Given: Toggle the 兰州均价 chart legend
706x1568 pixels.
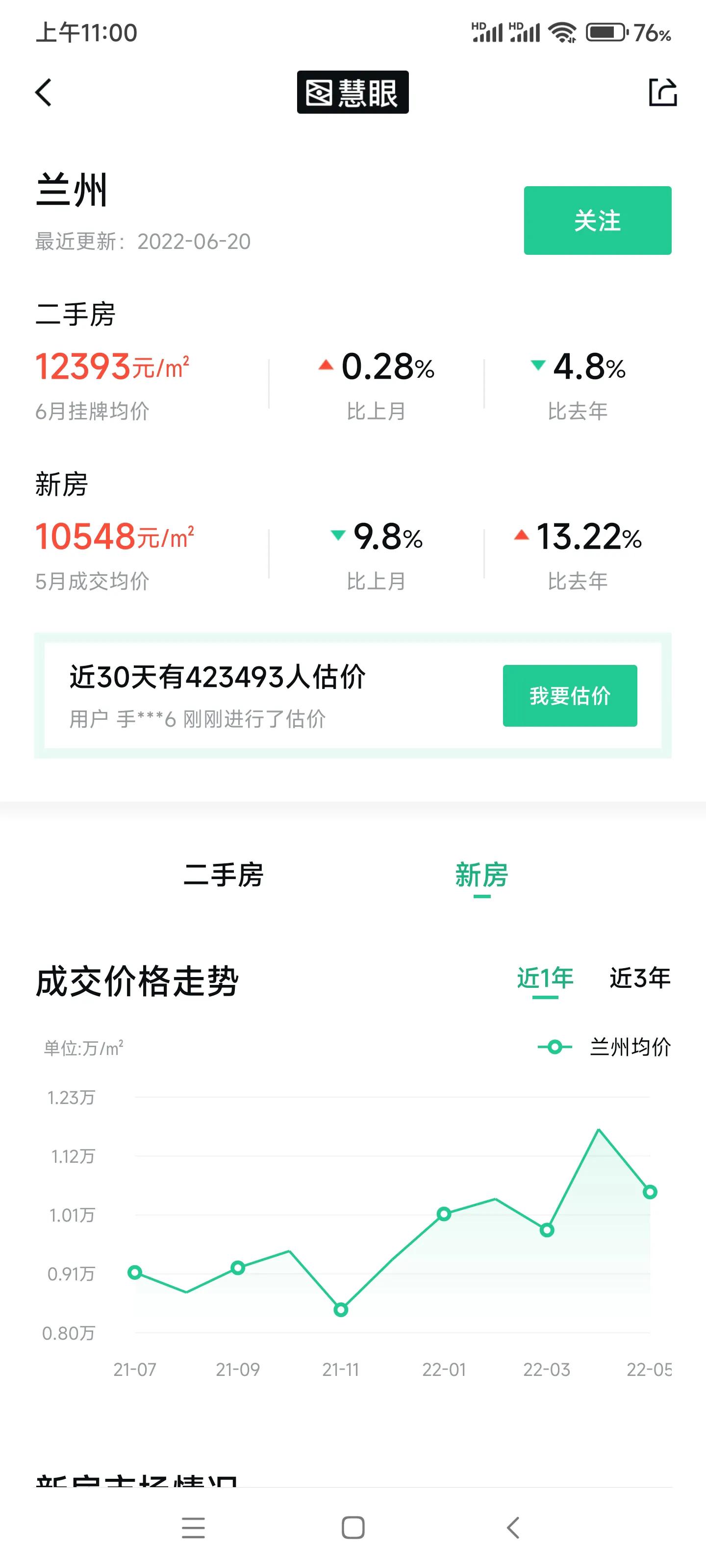Looking at the screenshot, I should 605,1047.
